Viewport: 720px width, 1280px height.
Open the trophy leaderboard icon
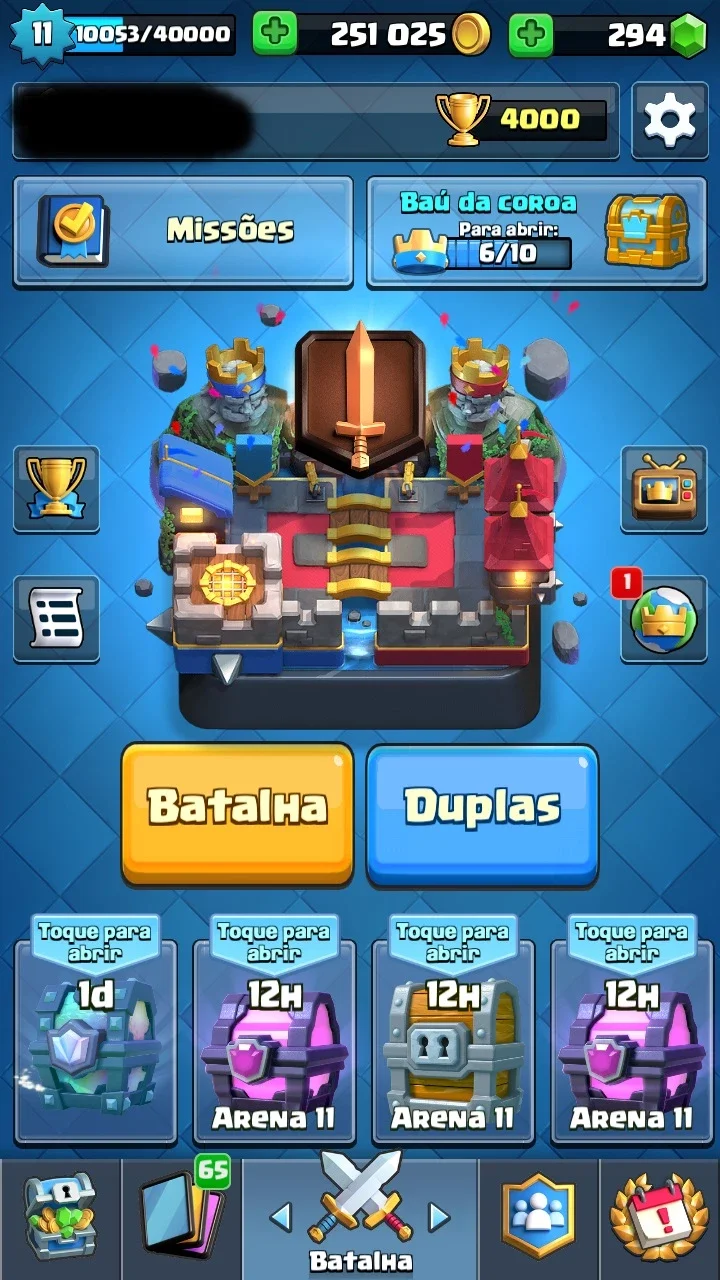tap(56, 489)
